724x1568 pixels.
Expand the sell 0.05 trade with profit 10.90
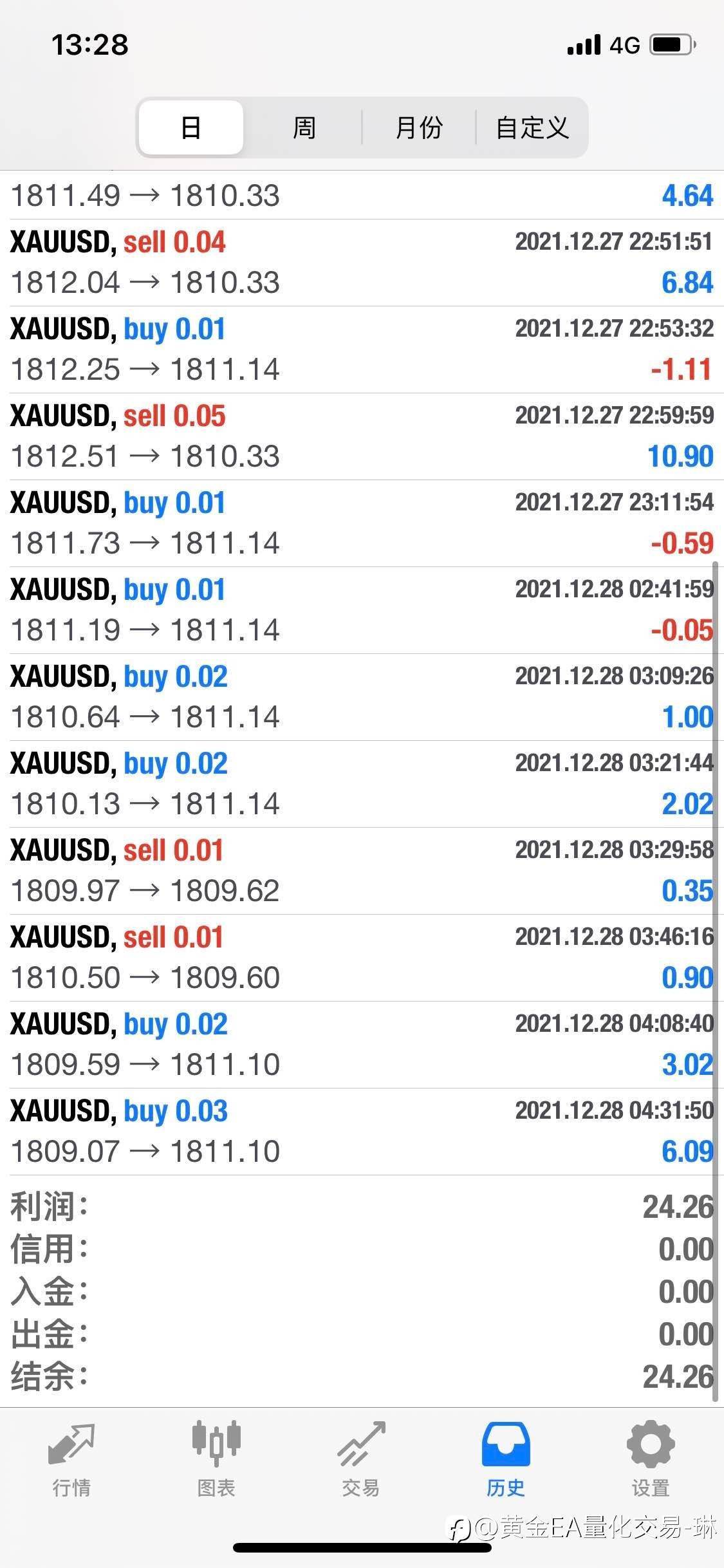point(362,436)
